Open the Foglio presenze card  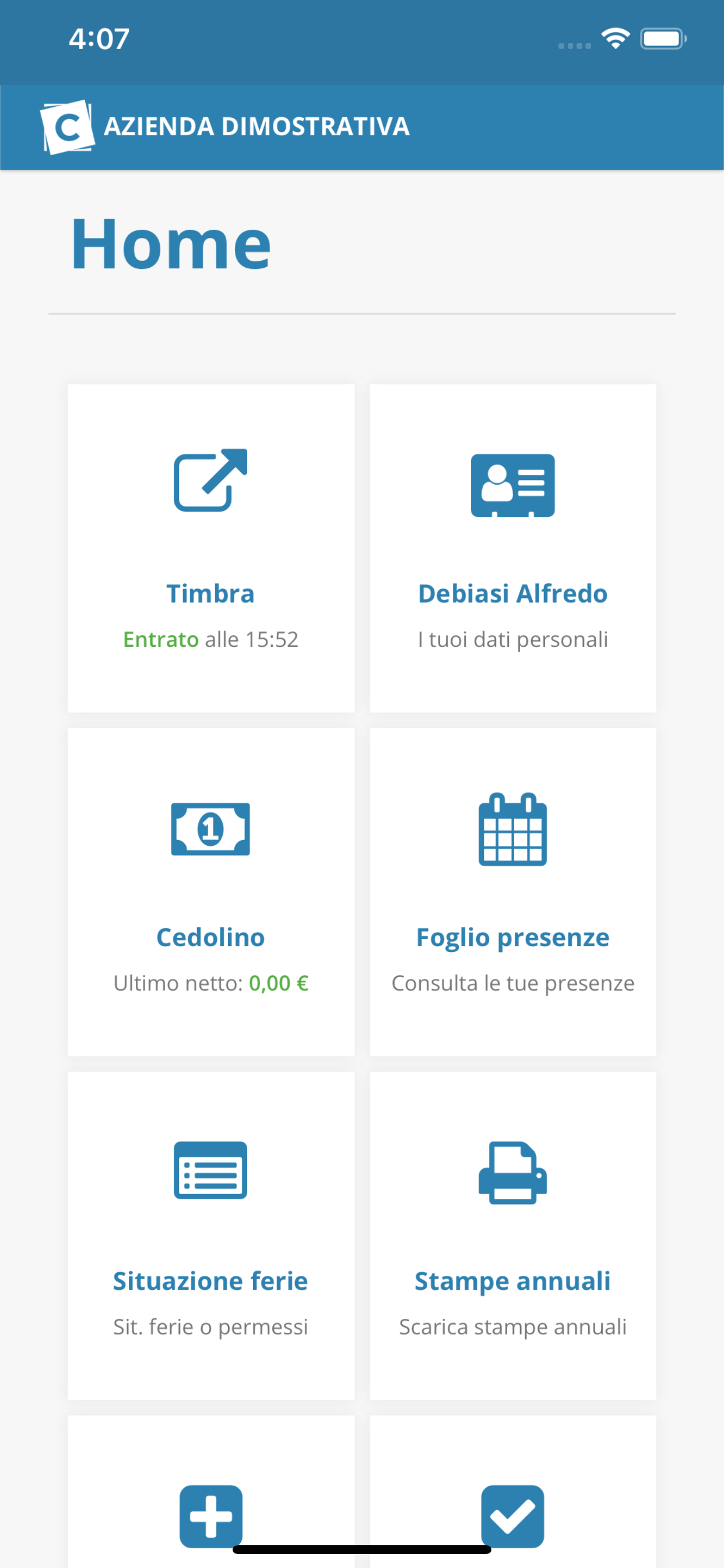513,892
